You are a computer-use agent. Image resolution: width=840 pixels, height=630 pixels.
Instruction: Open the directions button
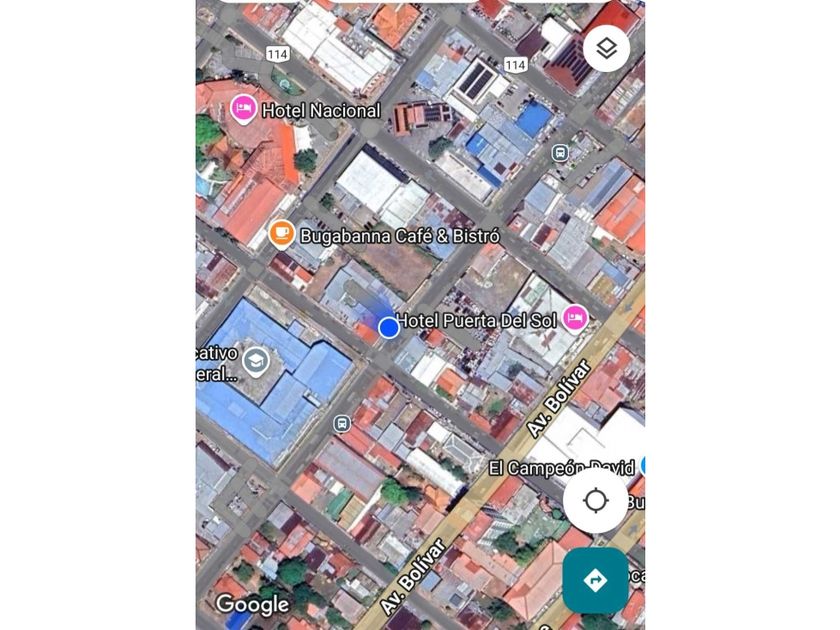pyautogui.click(x=595, y=580)
